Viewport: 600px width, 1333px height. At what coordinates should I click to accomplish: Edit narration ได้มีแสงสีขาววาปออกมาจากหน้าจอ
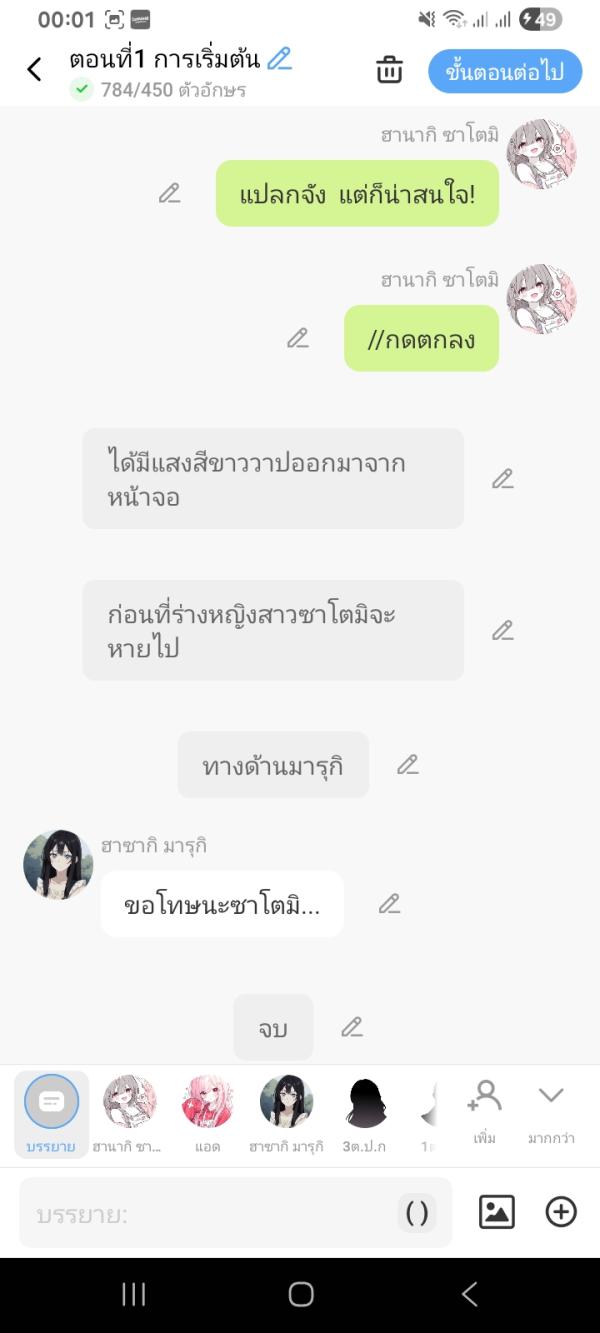[x=502, y=479]
